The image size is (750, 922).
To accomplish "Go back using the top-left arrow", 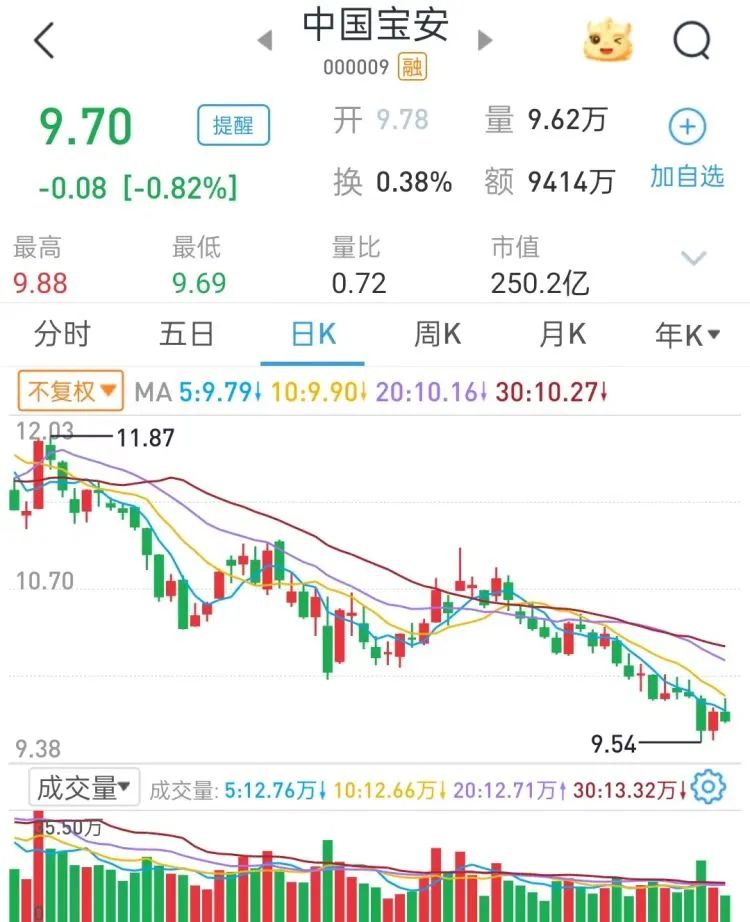I will [44, 41].
